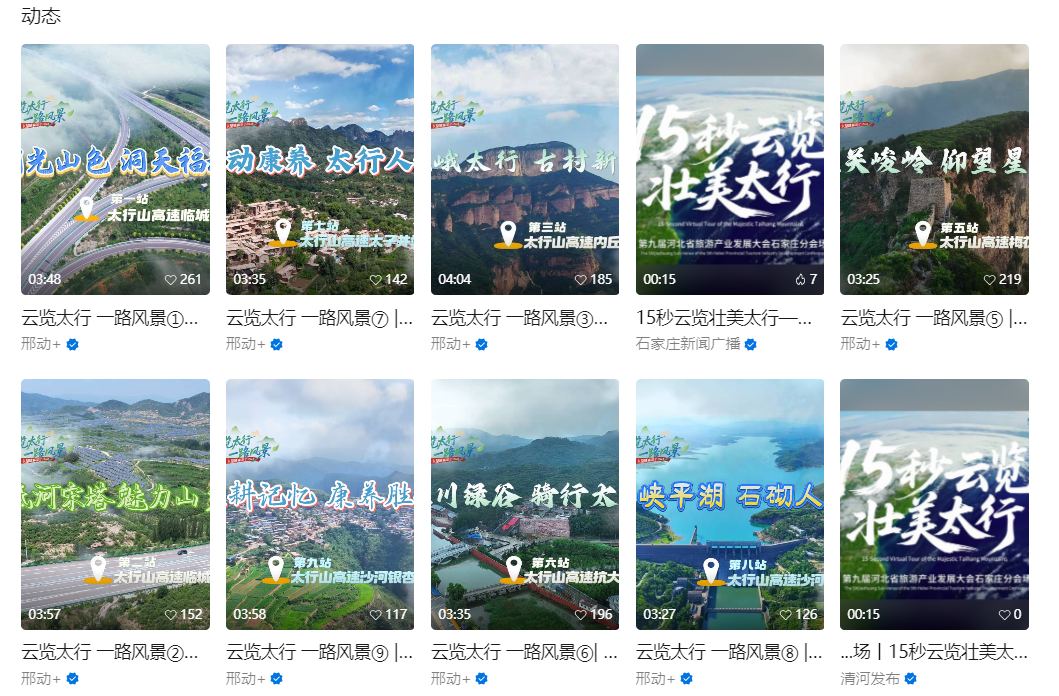The height and width of the screenshot is (696, 1059).
Task: Open 清河发布's 15秒云览壮美太行 video
Action: (934, 504)
